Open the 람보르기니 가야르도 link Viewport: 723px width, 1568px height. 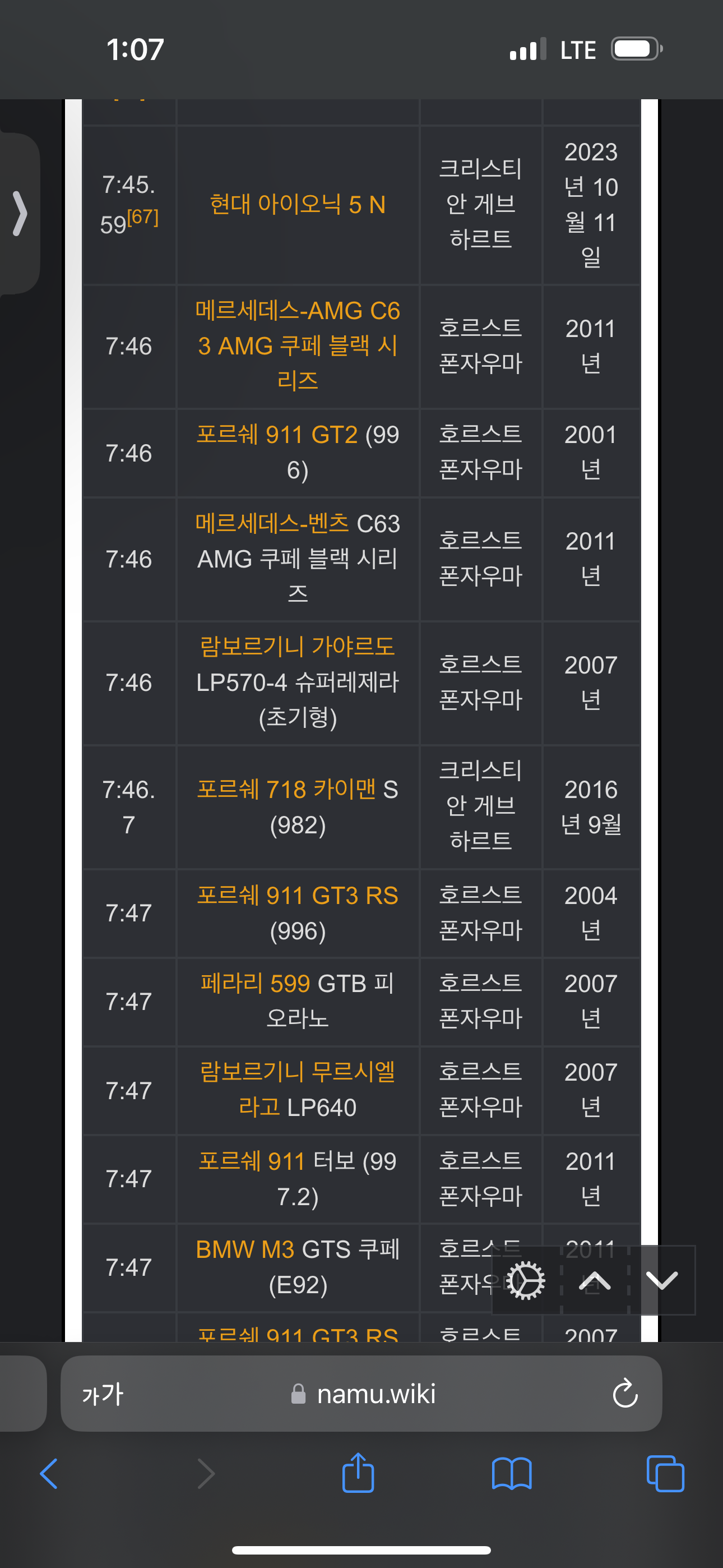coord(298,647)
